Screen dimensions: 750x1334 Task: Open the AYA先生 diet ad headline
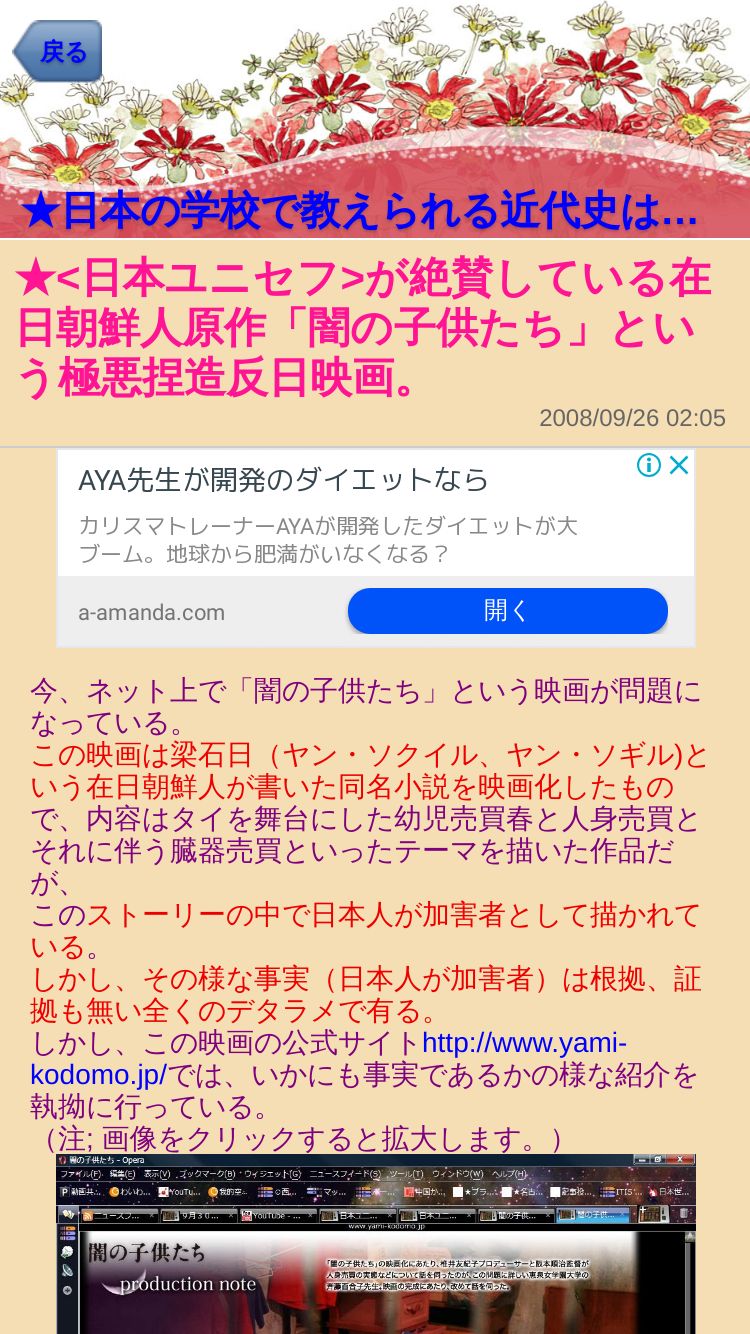[x=284, y=480]
